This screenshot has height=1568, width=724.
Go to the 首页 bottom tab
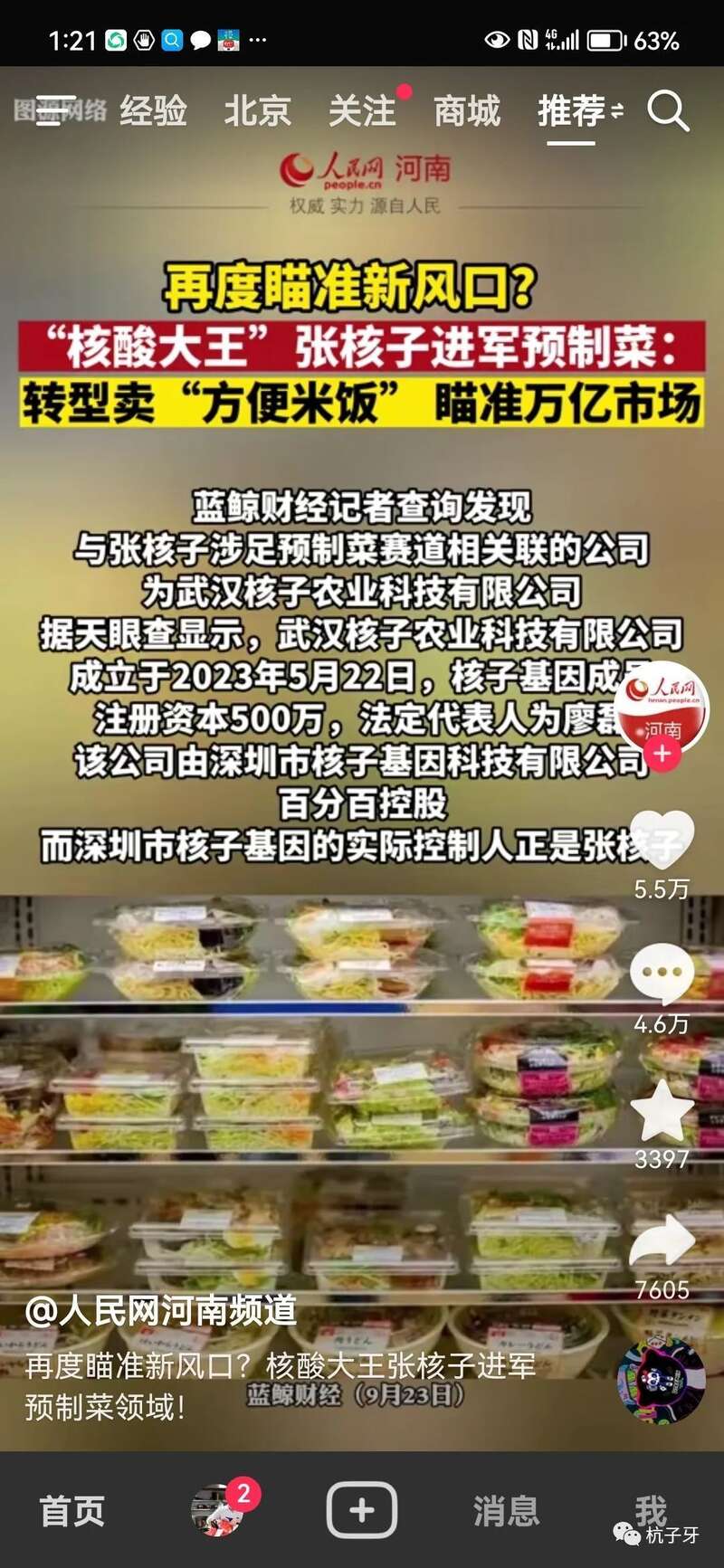click(72, 1511)
